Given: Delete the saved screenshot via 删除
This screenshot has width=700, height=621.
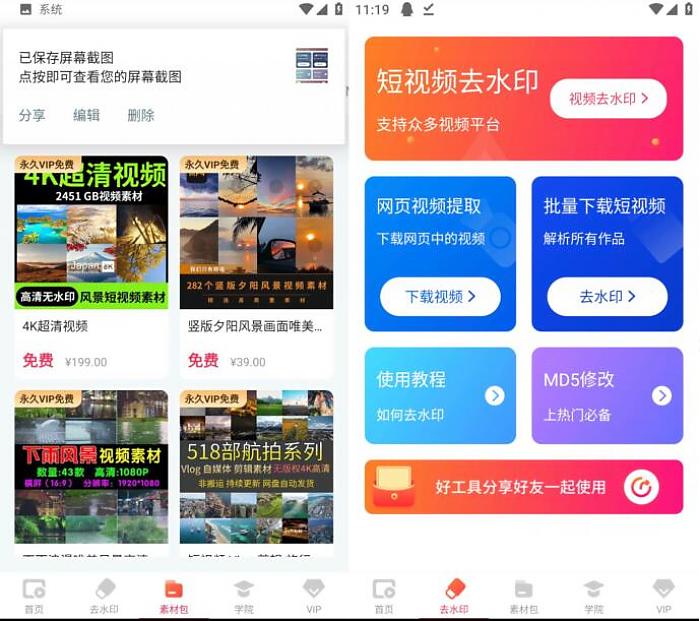Looking at the screenshot, I should (140, 115).
